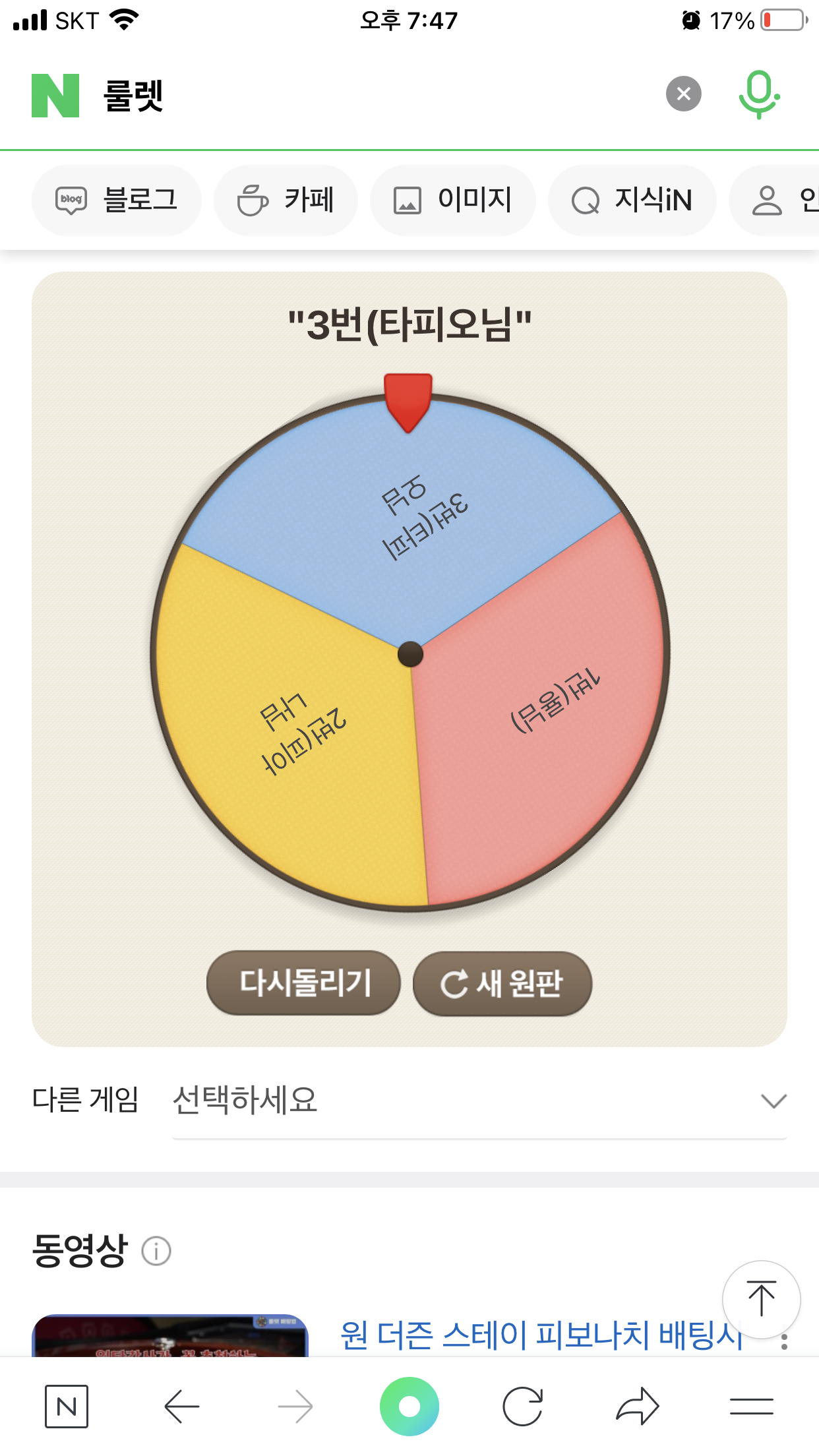Open the search field containing 룰렛
Viewport: 819px width, 1456px height.
[369, 96]
